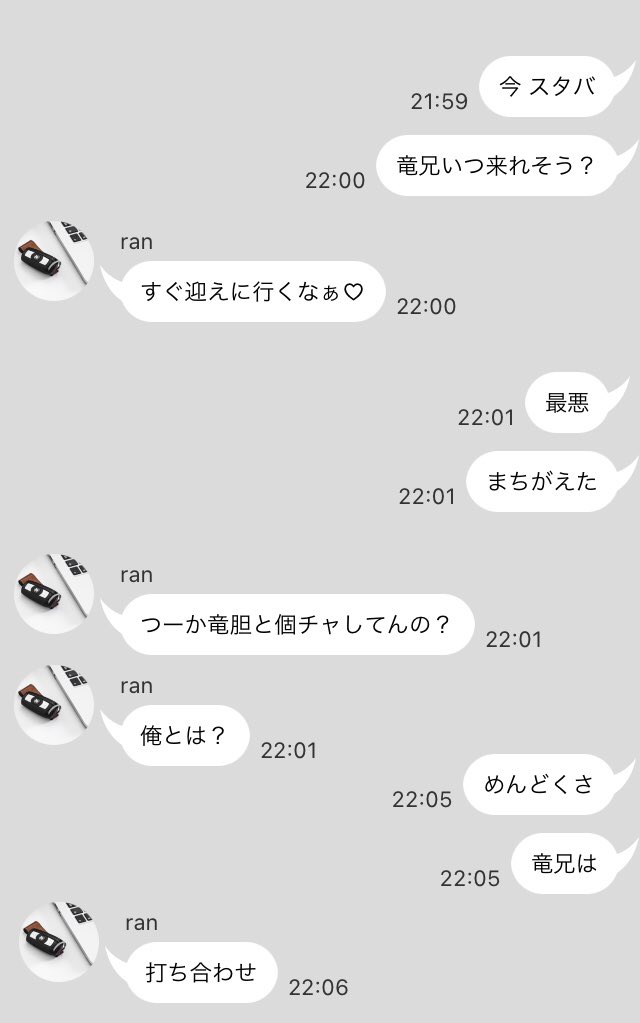Viewport: 640px width, 1023px height.
Task: Open ran's avatar beside the 打ち合わせ message
Action: coord(59,941)
